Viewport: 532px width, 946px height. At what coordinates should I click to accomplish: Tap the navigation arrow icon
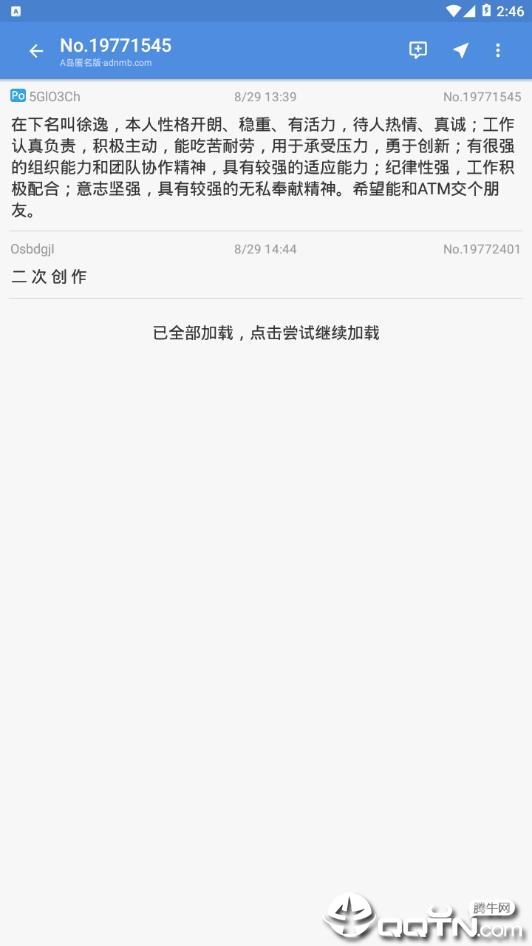coord(461,51)
